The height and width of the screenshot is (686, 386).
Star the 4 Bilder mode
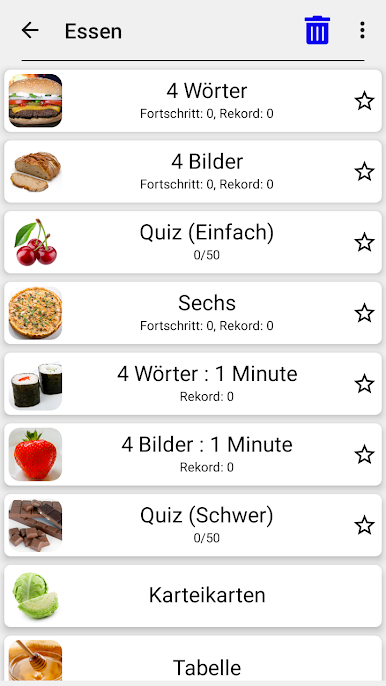(364, 172)
